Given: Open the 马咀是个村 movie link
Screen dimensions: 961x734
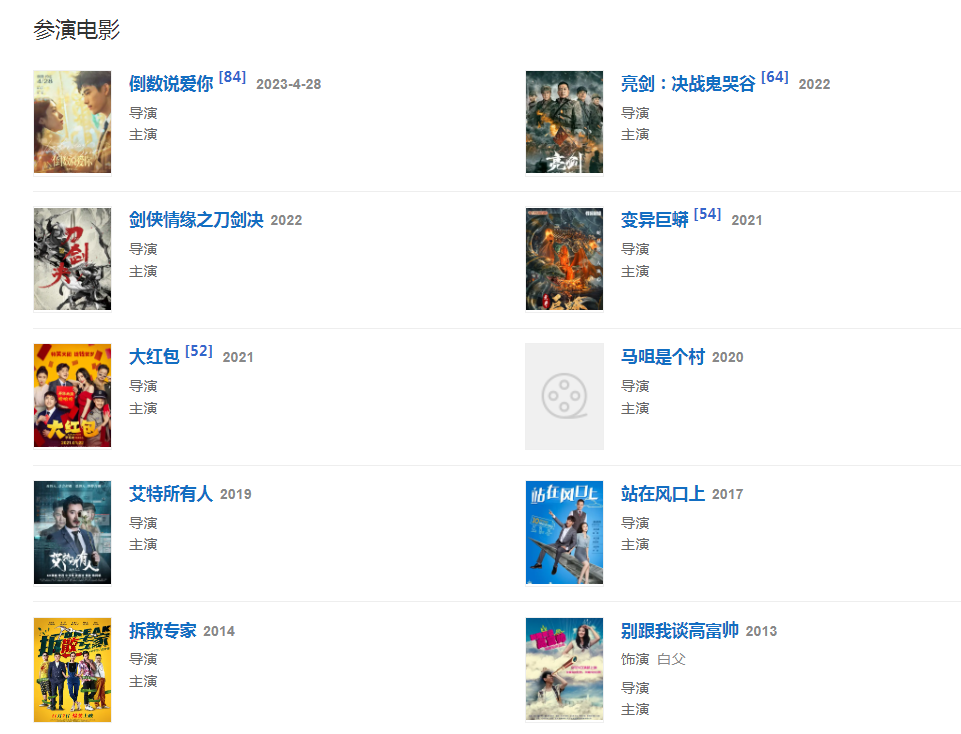Looking at the screenshot, I should 662,357.
